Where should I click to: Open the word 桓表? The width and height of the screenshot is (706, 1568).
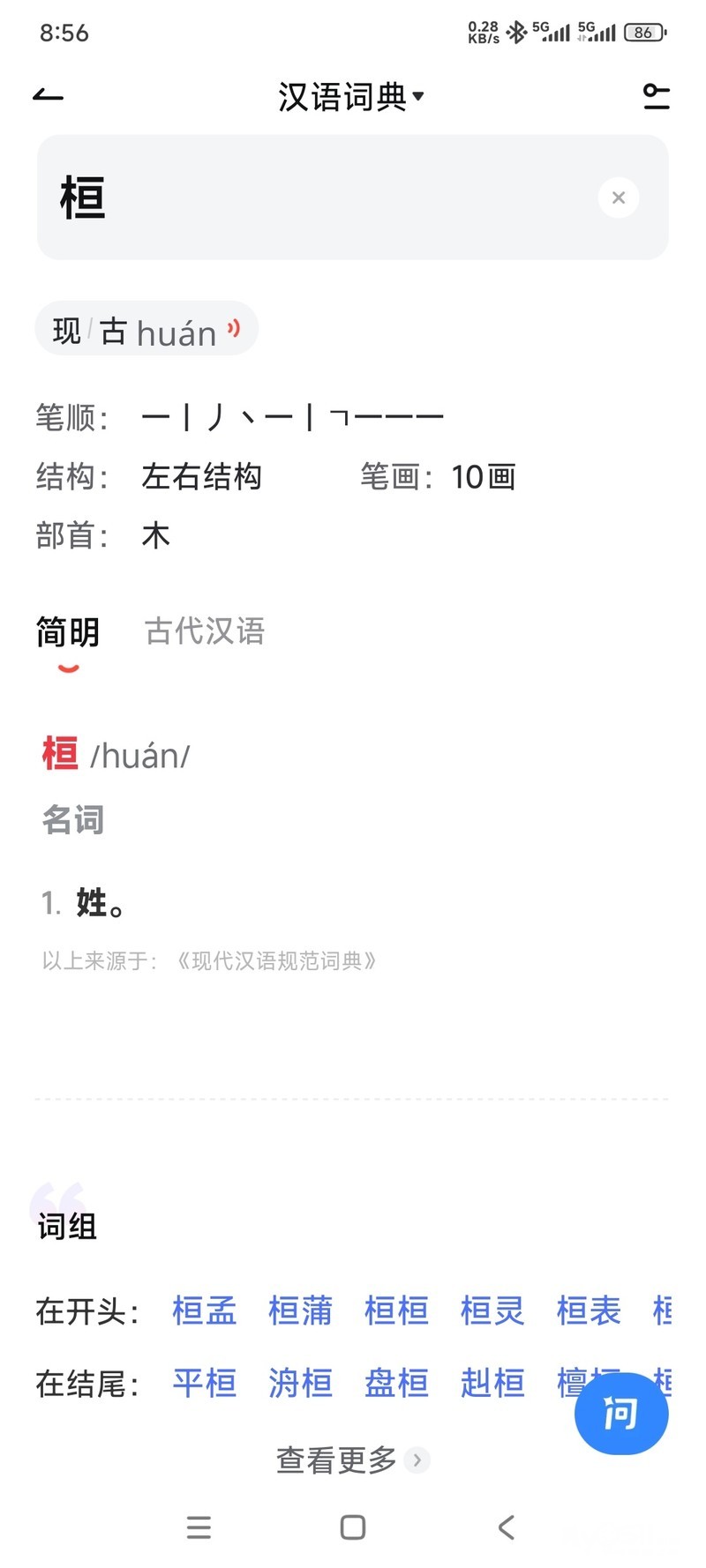coord(589,1310)
